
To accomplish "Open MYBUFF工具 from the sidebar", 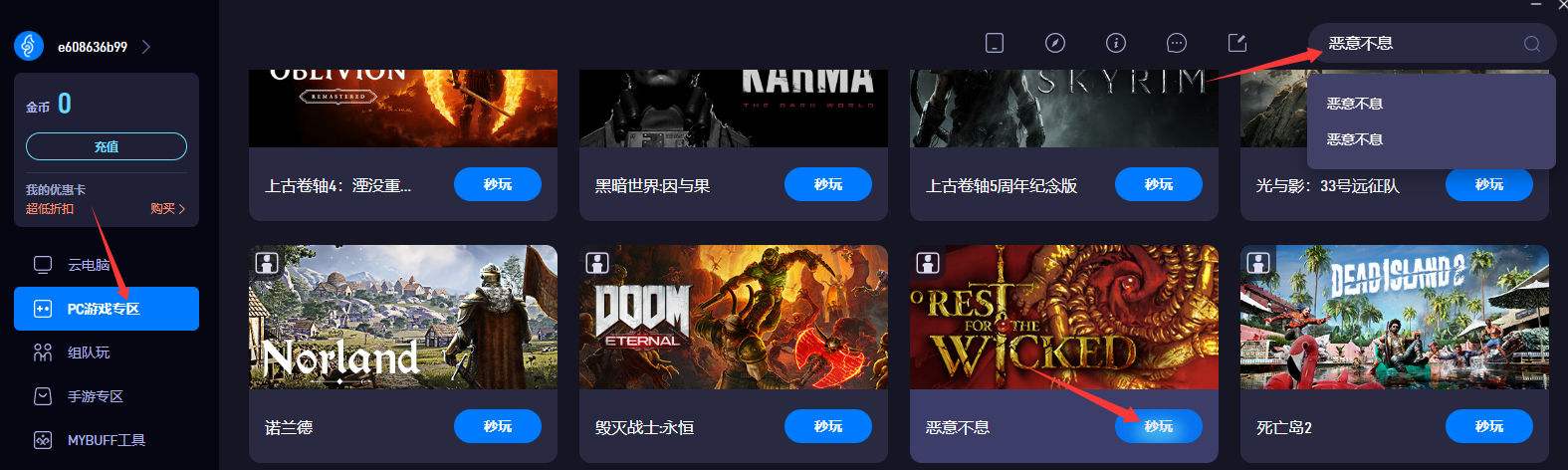I will pos(106,440).
